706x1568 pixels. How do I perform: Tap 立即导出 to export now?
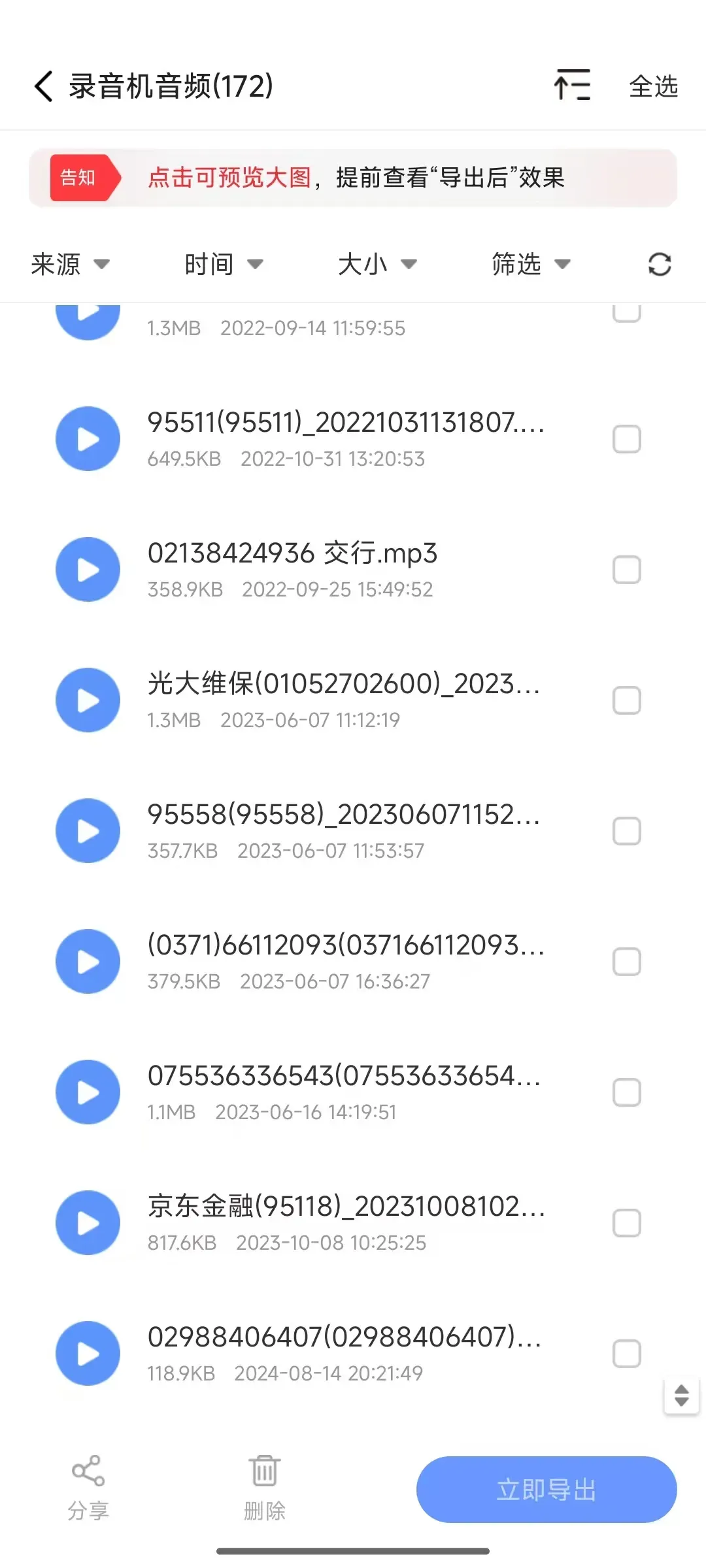pyautogui.click(x=546, y=1490)
